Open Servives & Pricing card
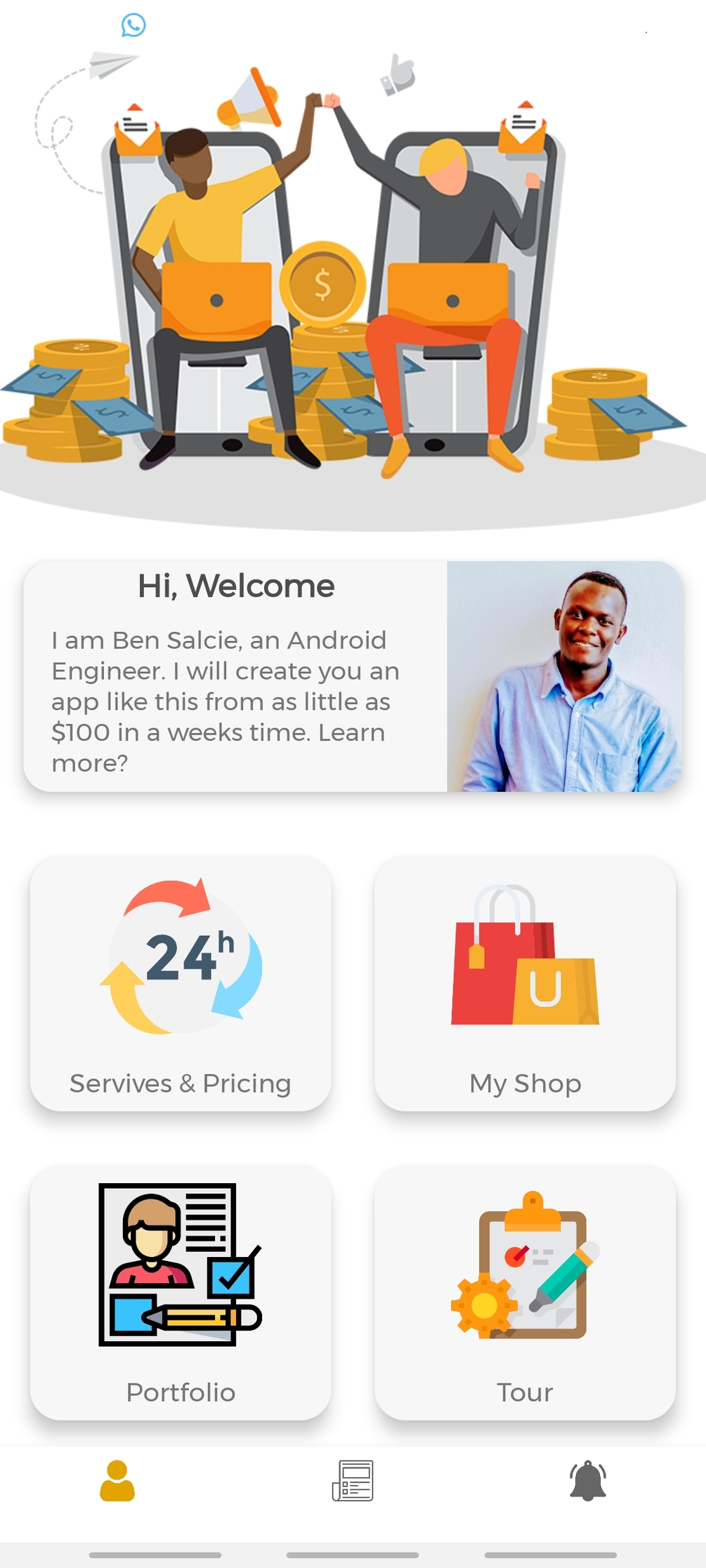The width and height of the screenshot is (706, 1568). pos(181,983)
